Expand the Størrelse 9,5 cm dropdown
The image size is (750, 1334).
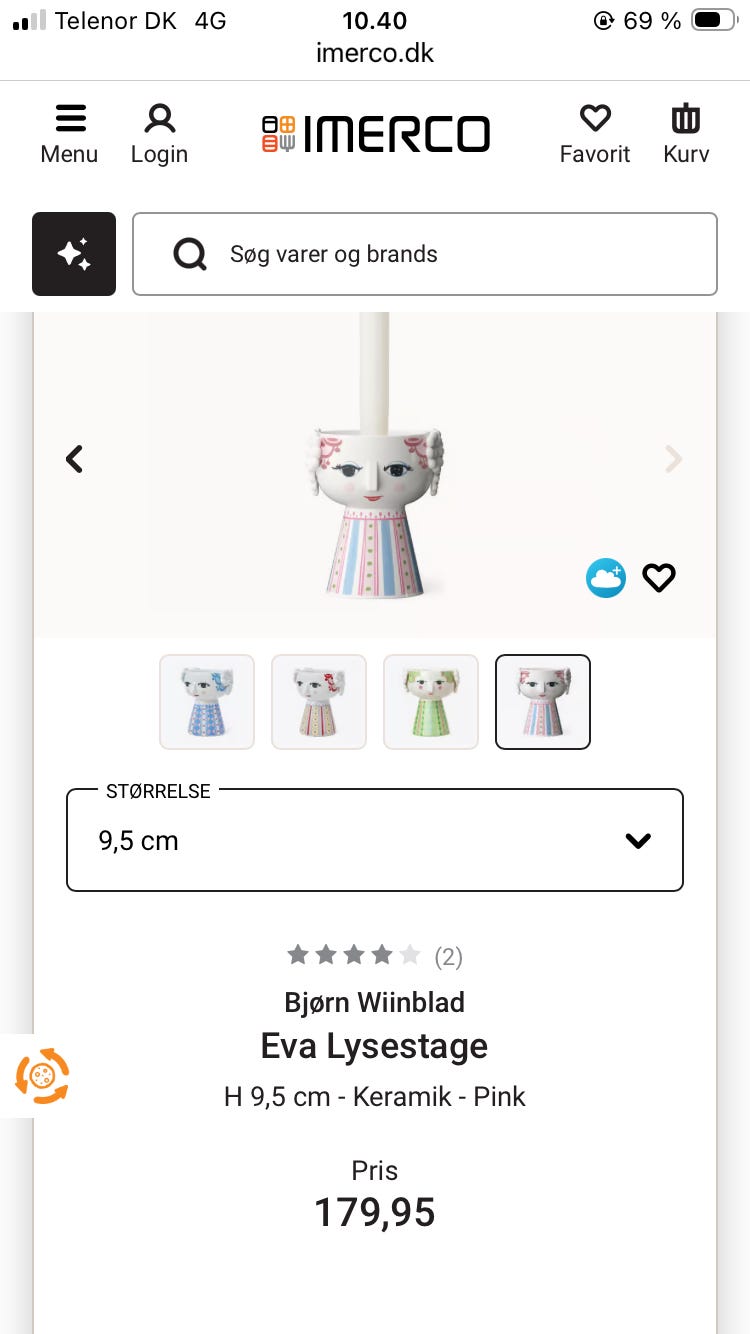coord(375,840)
